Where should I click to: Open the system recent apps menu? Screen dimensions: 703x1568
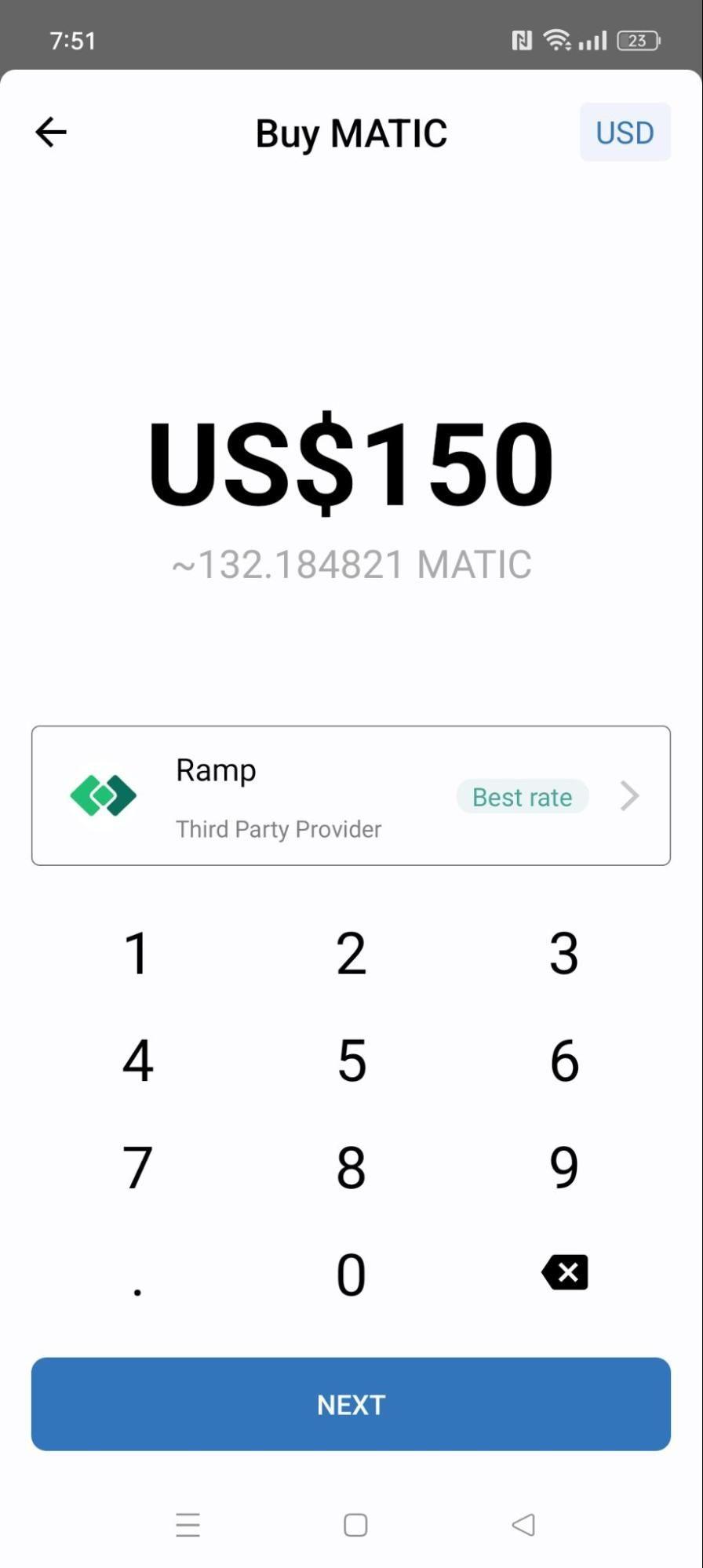[188, 1525]
